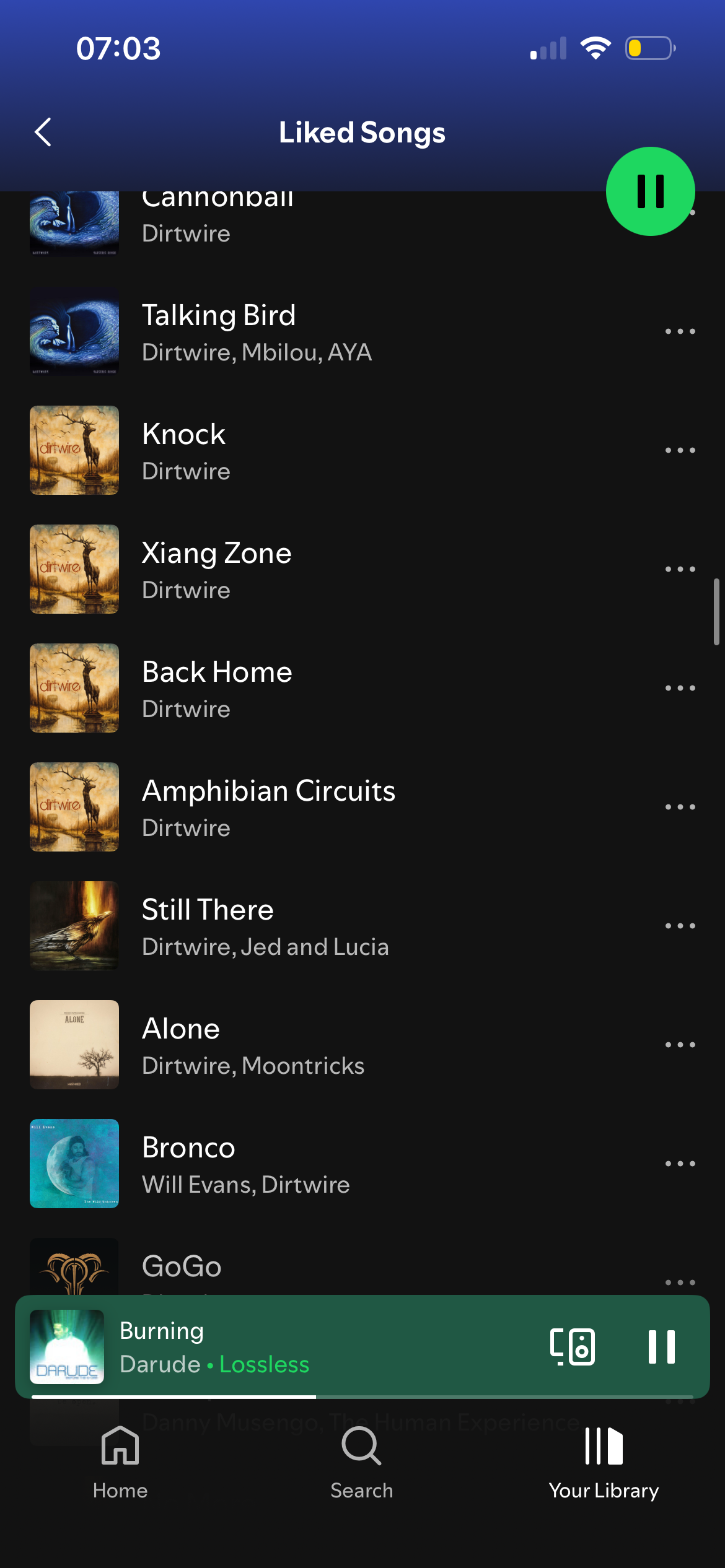Play the song Xiang Zone
Image resolution: width=725 pixels, height=1568 pixels.
point(310,570)
